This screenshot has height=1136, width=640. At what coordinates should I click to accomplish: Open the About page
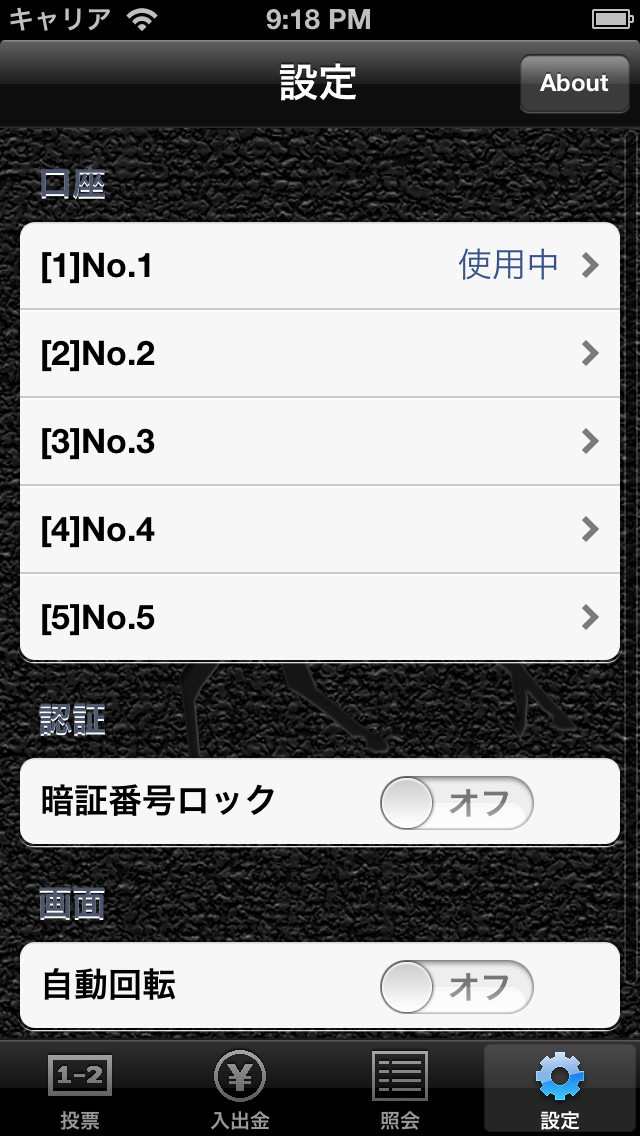[x=574, y=84]
